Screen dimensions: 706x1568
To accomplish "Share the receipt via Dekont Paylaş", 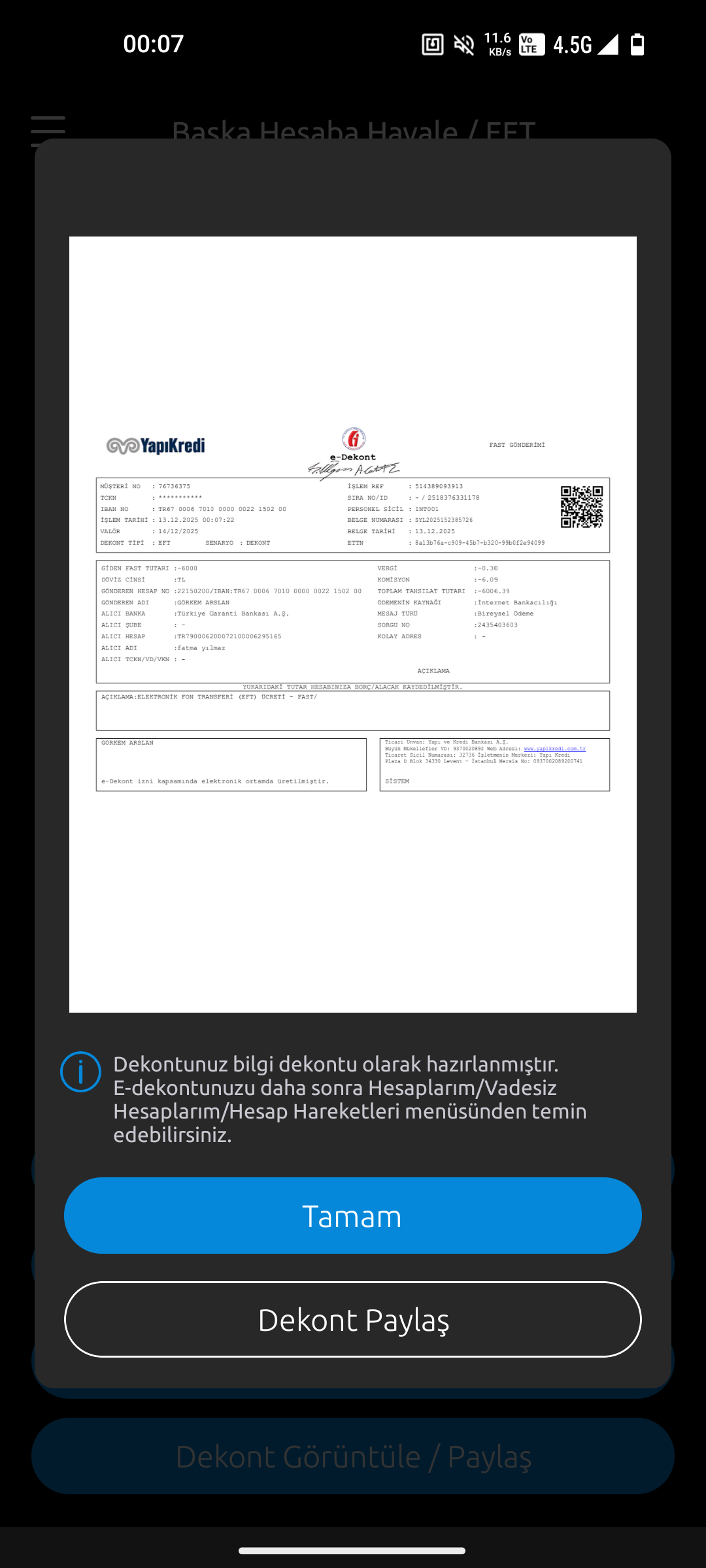I will [353, 1319].
